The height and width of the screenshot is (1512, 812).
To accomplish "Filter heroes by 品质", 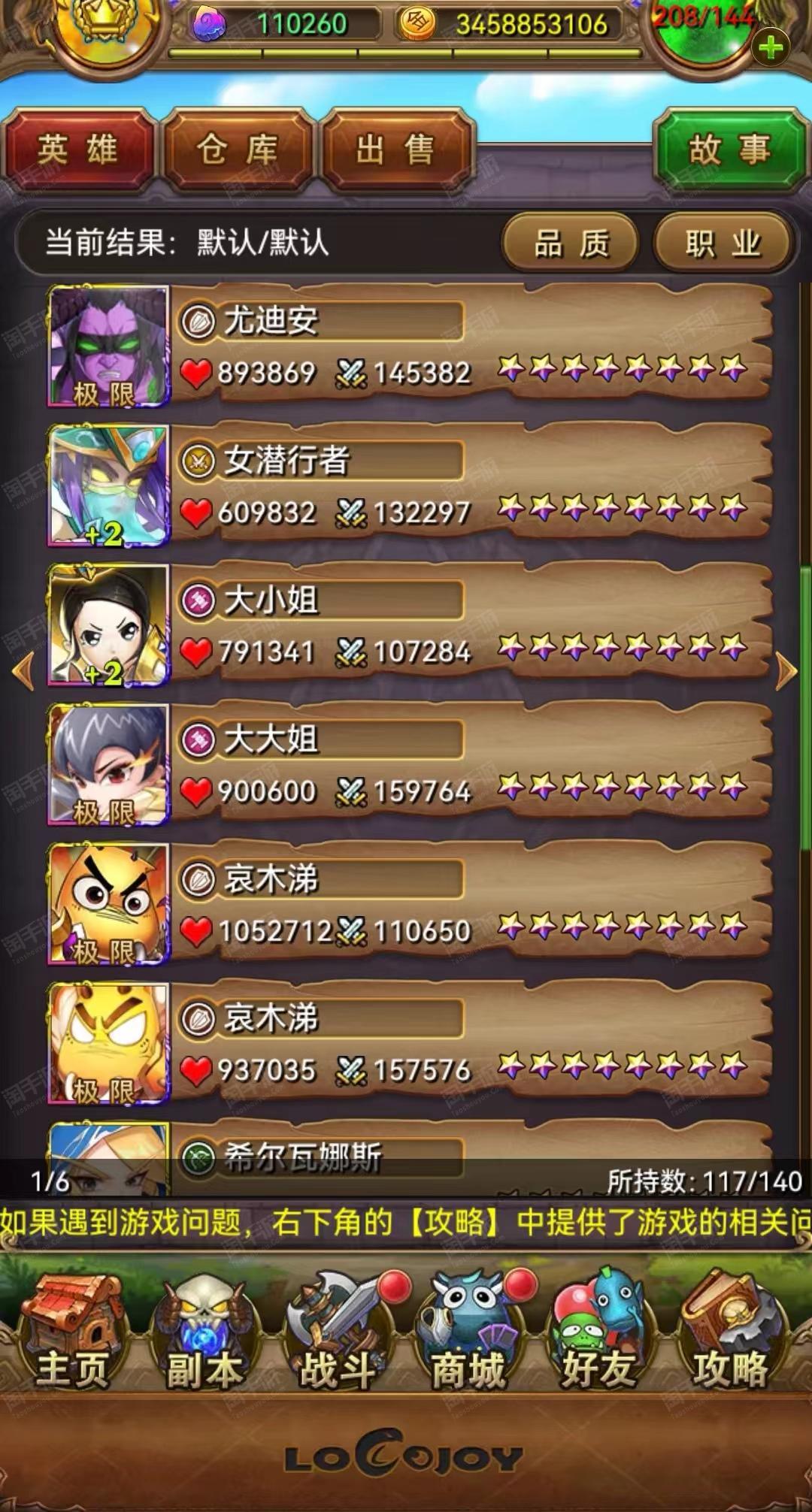I will 571,243.
